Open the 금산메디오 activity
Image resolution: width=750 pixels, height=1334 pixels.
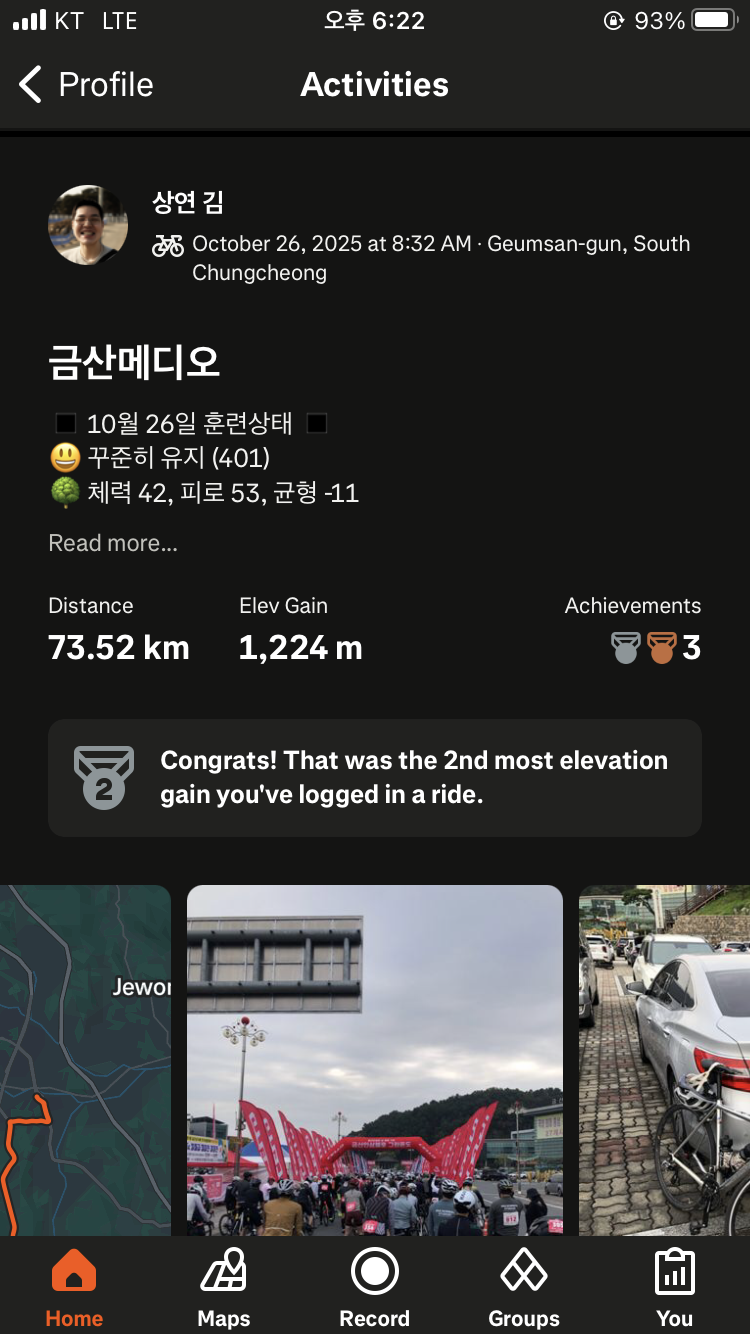[134, 362]
